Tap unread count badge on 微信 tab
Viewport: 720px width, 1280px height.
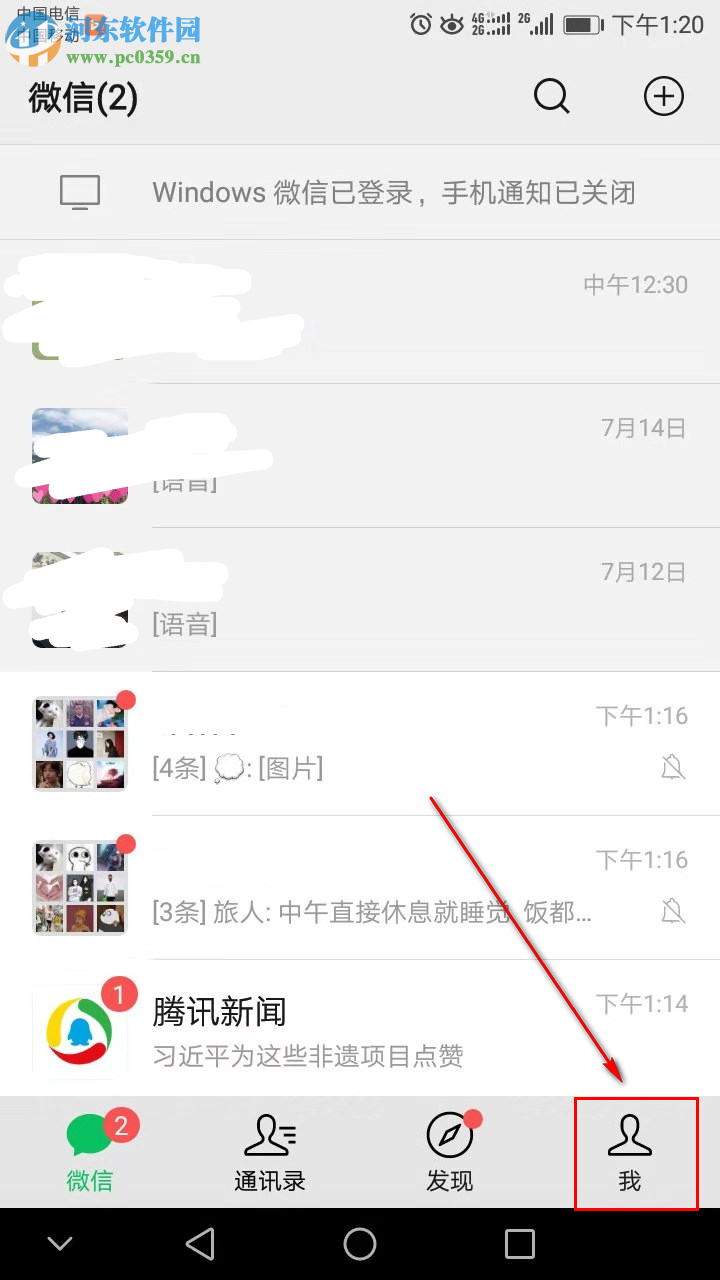120,1123
